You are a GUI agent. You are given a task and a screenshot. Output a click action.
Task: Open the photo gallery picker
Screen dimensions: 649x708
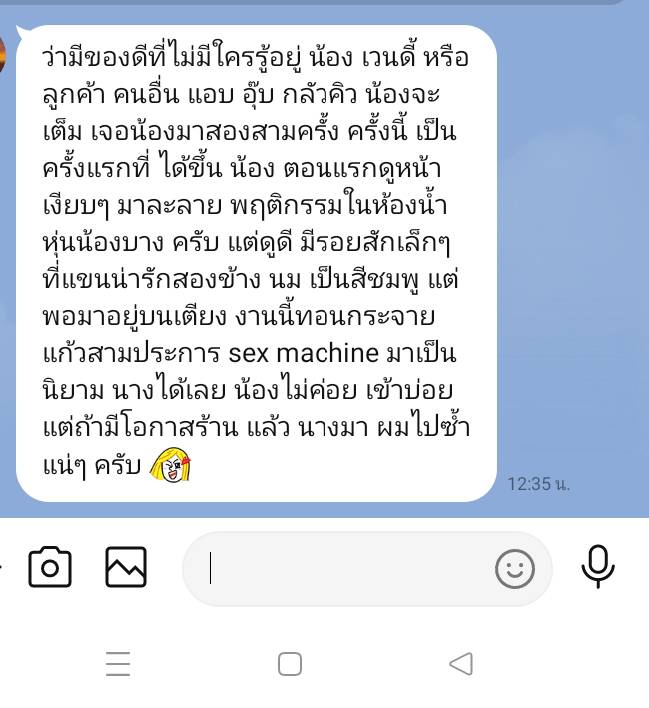[x=126, y=568]
